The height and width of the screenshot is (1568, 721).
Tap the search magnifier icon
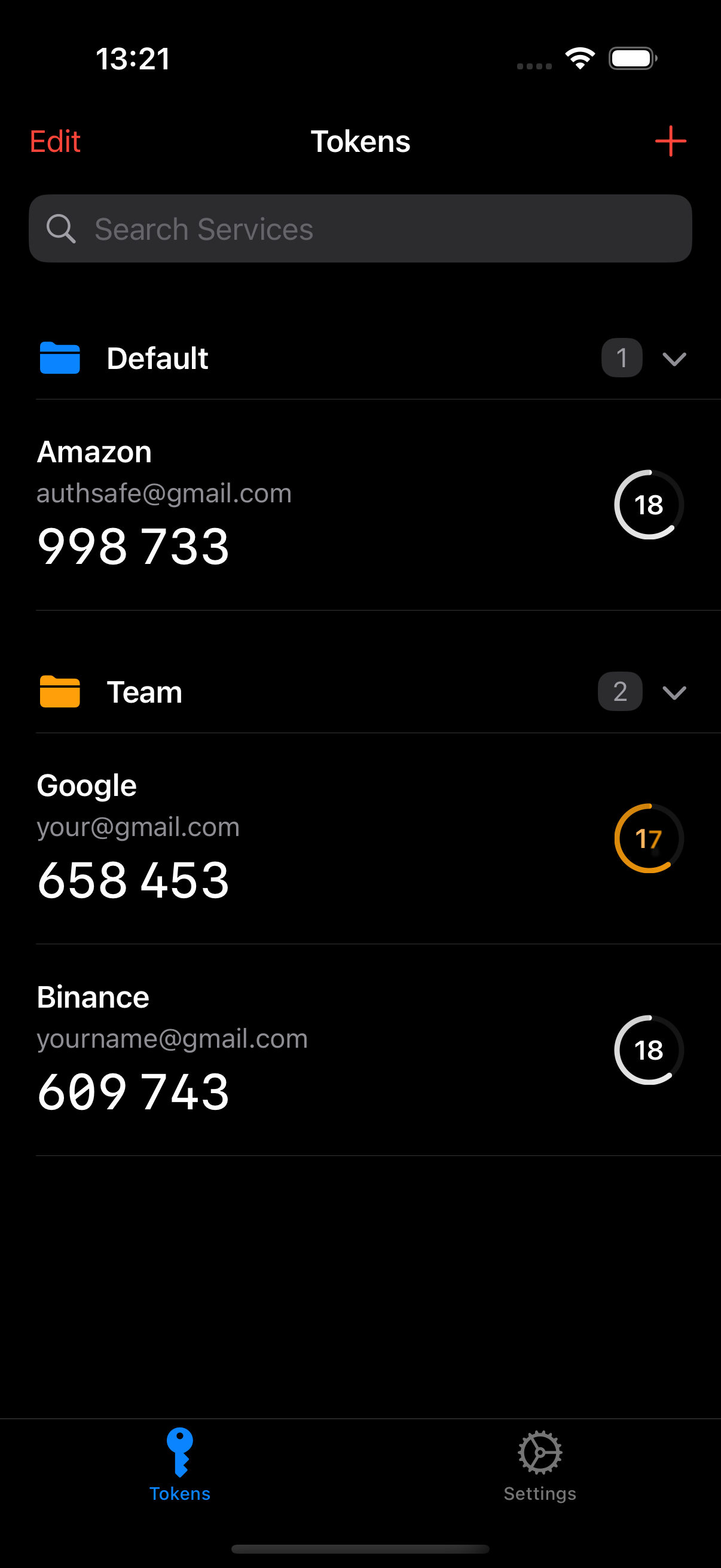point(61,229)
